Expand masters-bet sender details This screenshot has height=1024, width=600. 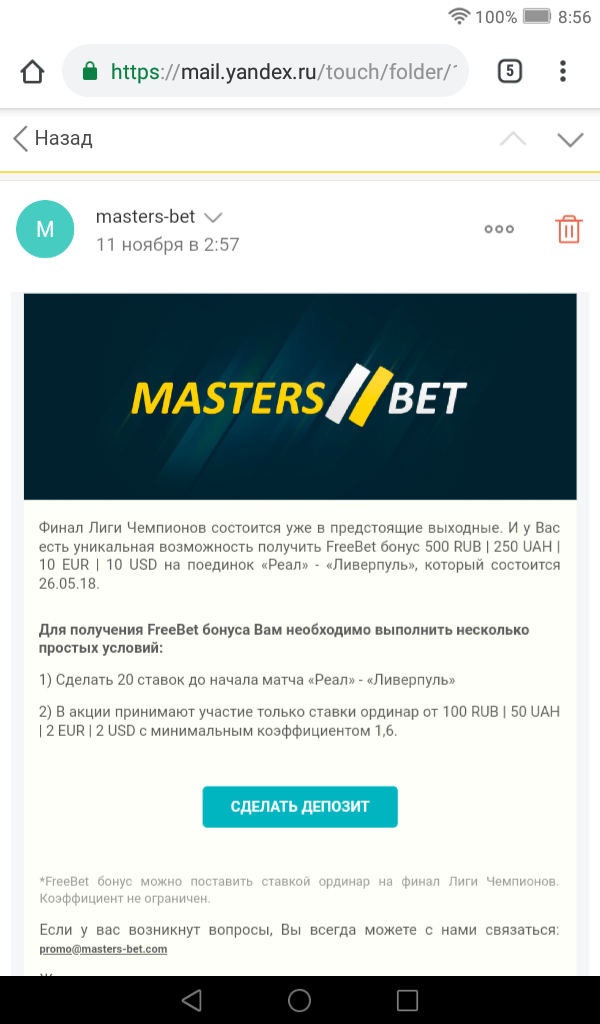point(213,217)
